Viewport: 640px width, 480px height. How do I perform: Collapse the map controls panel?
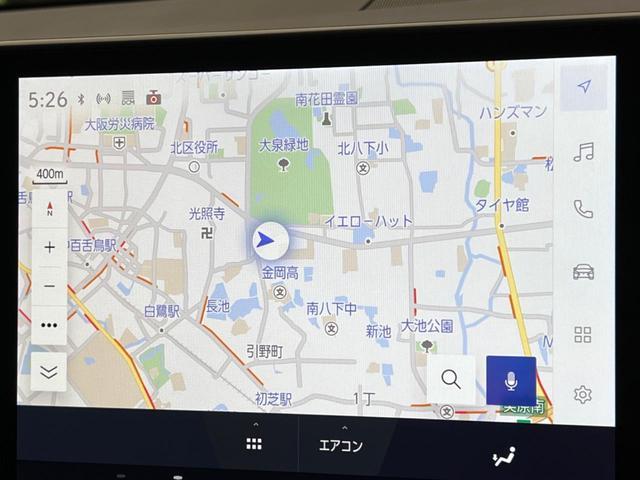click(49, 372)
